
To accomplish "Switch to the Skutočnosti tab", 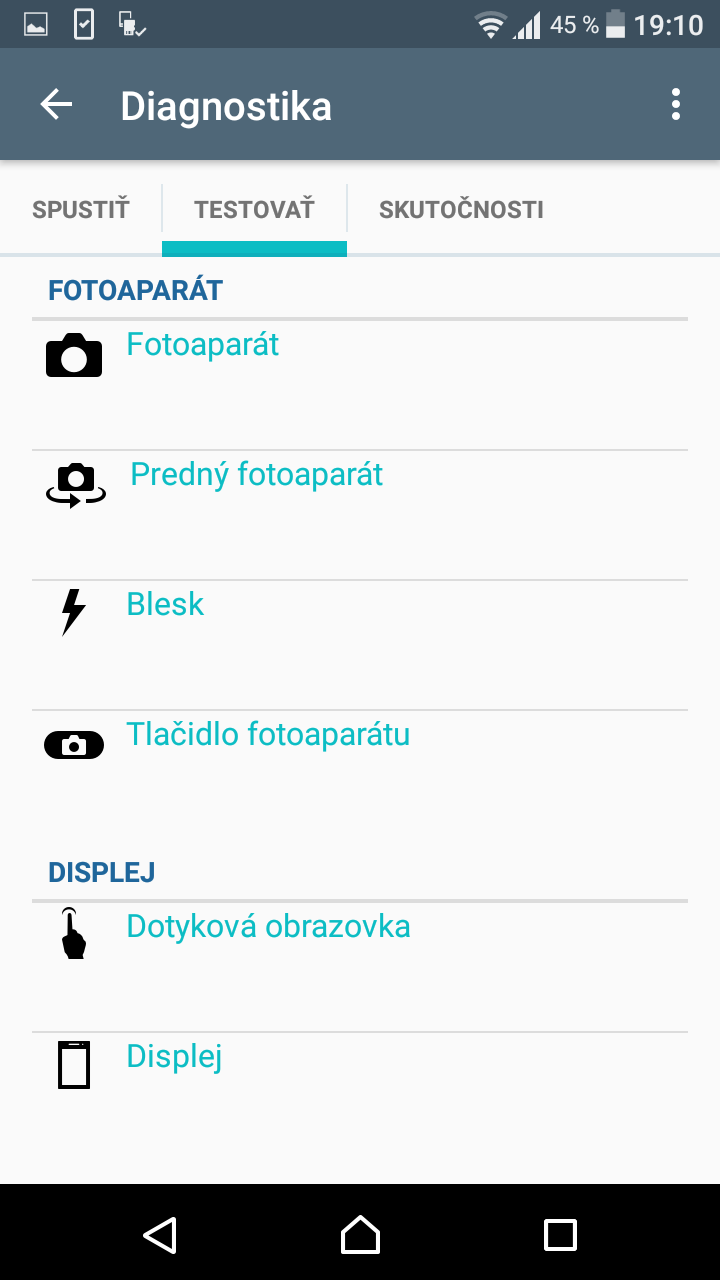I will (x=461, y=210).
